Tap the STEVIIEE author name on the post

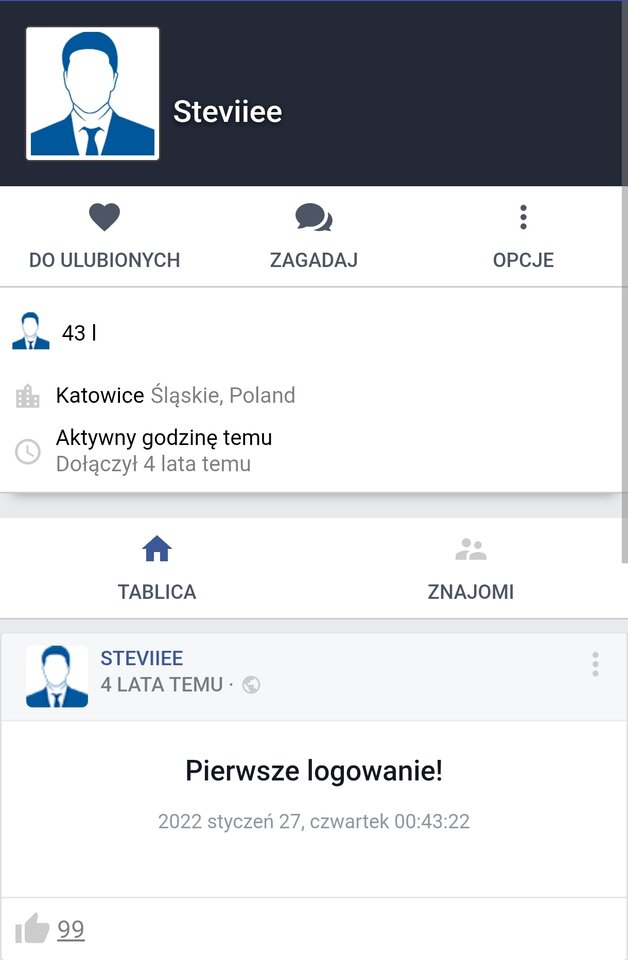(142, 658)
